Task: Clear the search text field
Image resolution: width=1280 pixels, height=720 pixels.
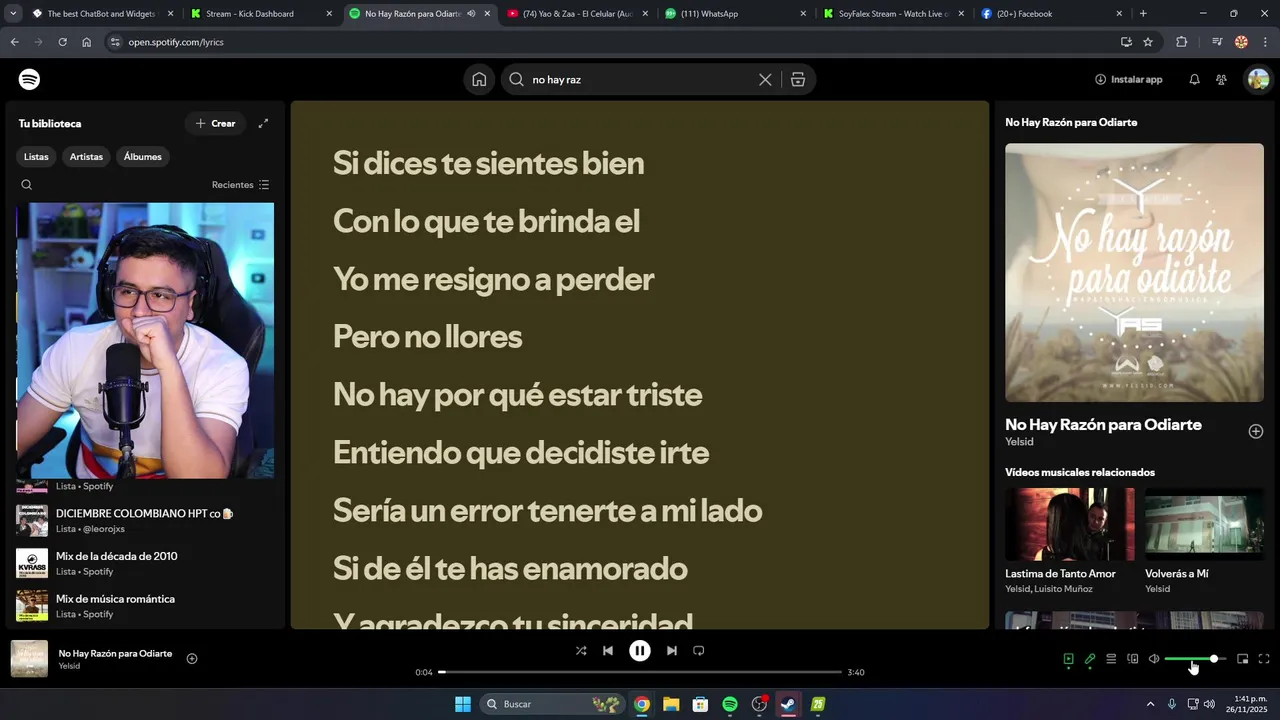Action: pos(765,80)
